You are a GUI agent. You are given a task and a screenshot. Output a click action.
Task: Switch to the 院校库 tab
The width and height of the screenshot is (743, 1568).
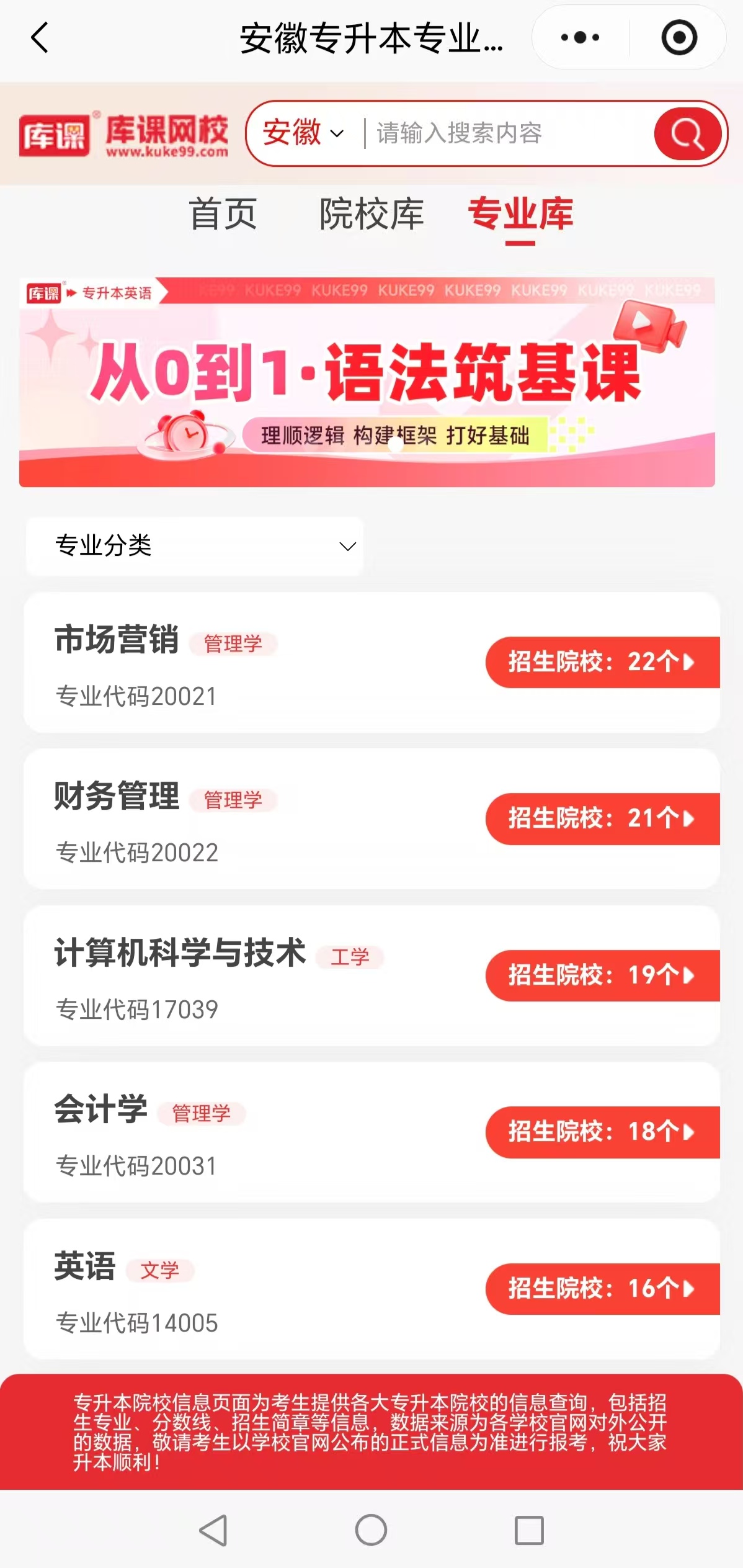point(371,214)
